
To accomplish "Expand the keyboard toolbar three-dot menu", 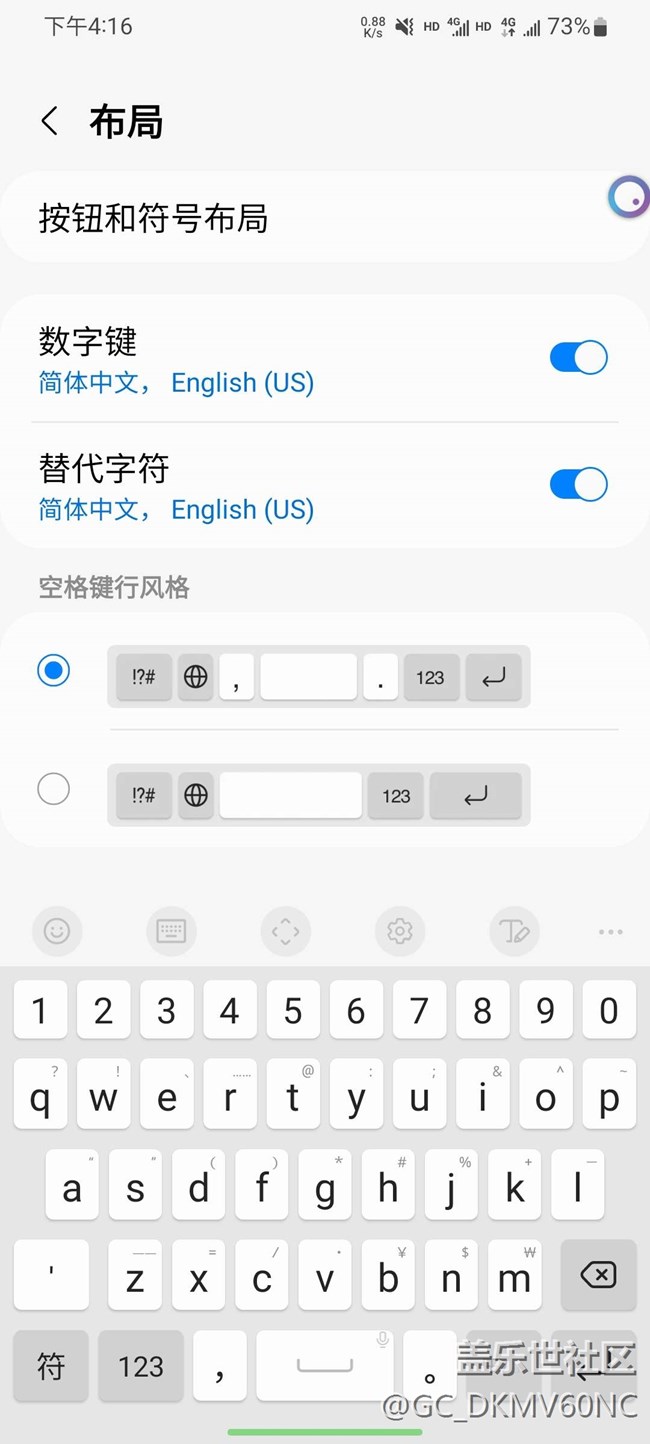I will (x=610, y=932).
